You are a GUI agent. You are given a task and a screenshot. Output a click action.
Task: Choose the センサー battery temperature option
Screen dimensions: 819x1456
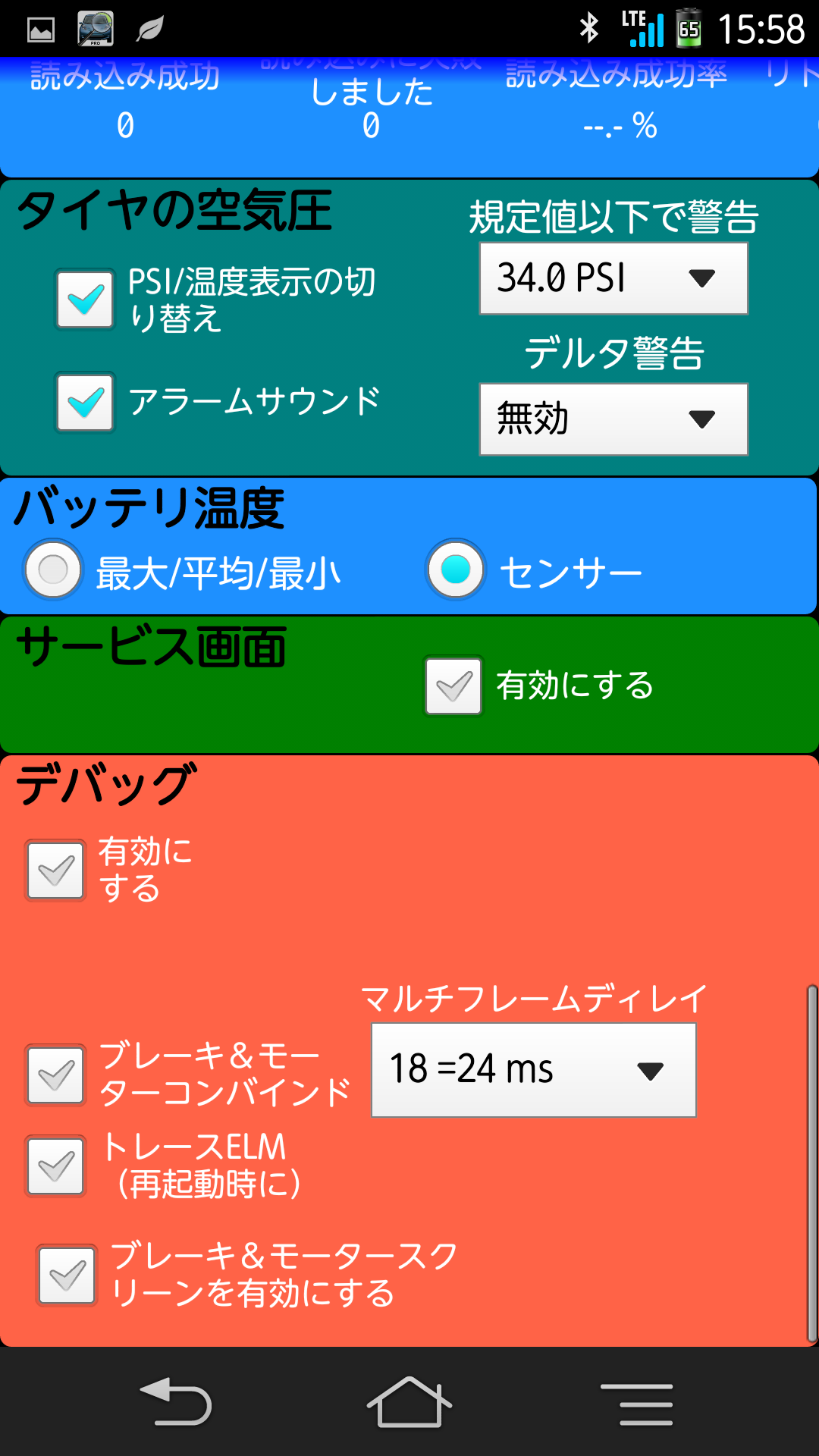pos(455,570)
